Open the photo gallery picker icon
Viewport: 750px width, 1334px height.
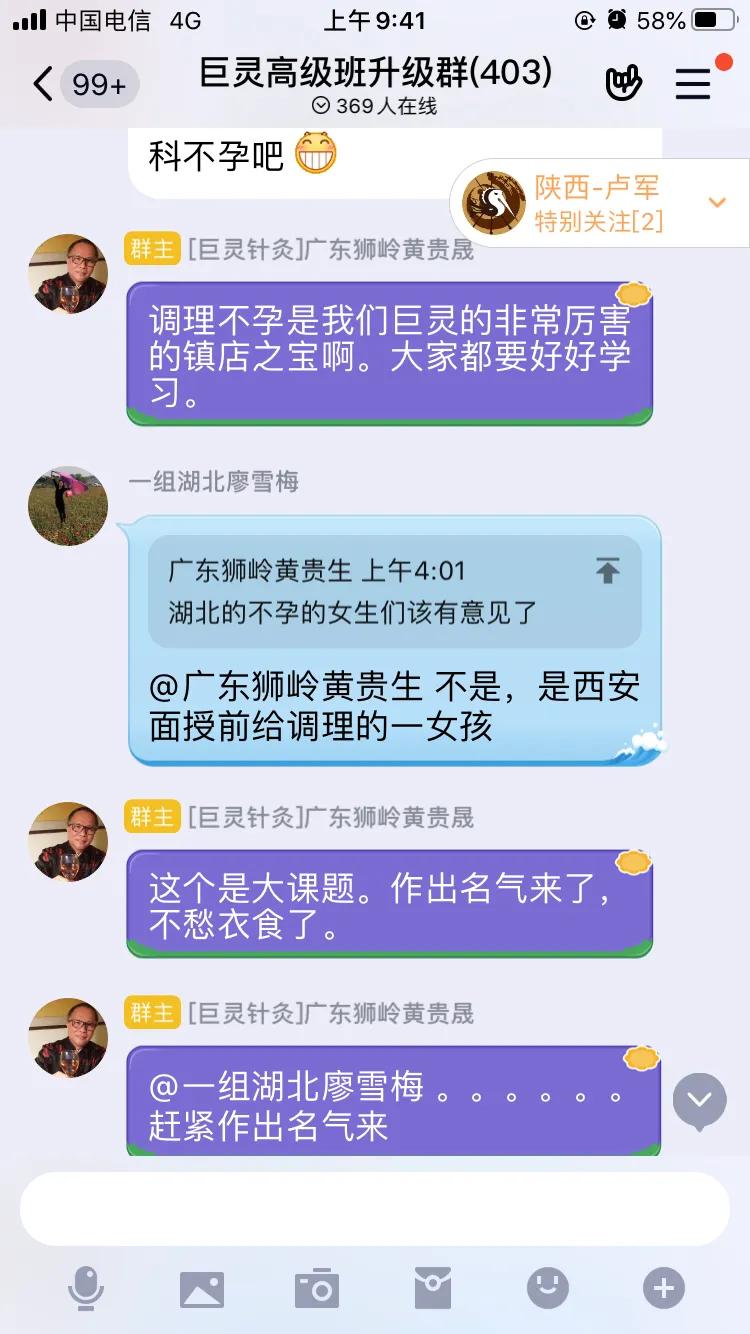click(204, 1290)
